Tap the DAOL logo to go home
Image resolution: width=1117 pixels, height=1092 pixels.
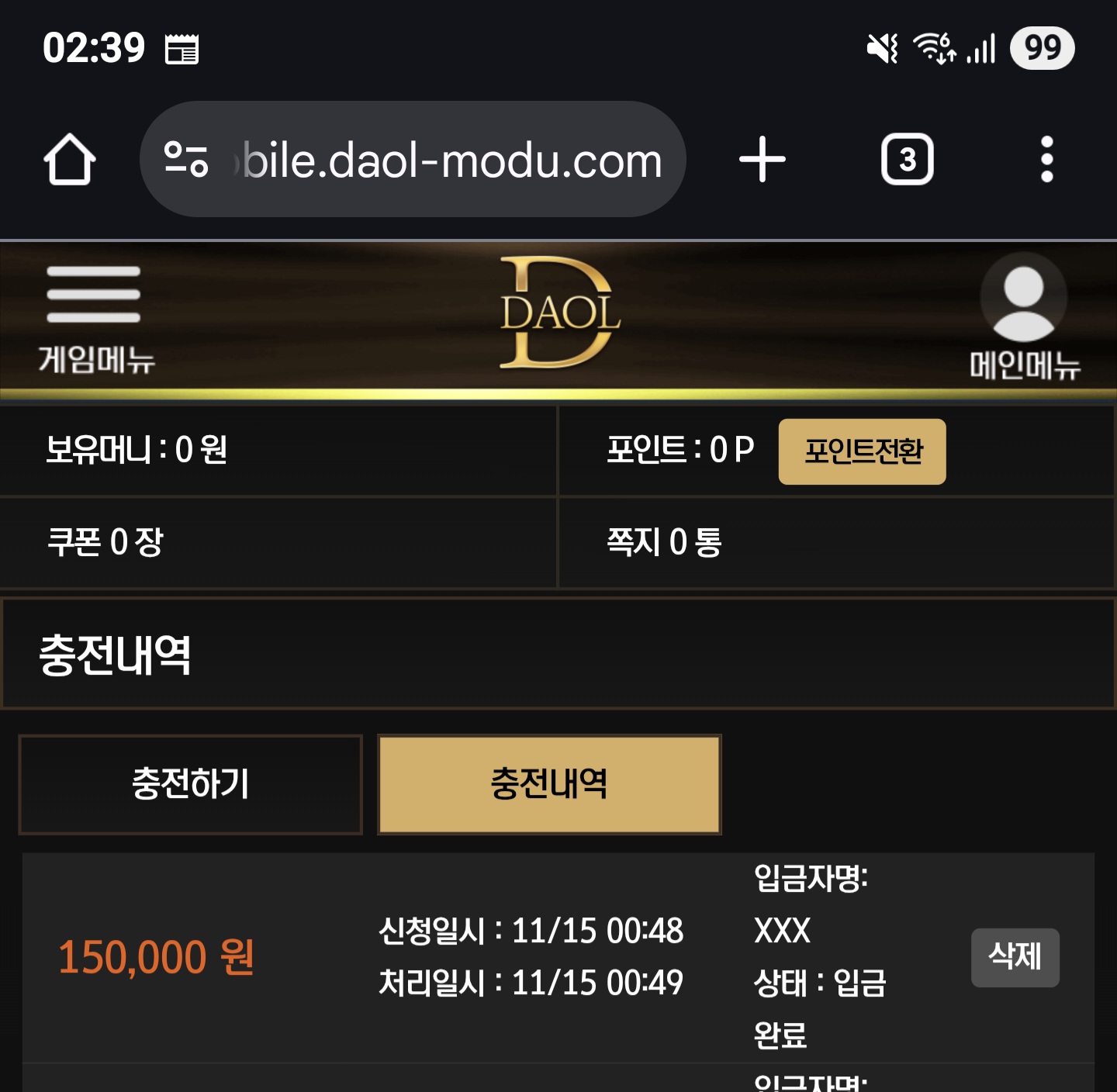click(x=558, y=313)
